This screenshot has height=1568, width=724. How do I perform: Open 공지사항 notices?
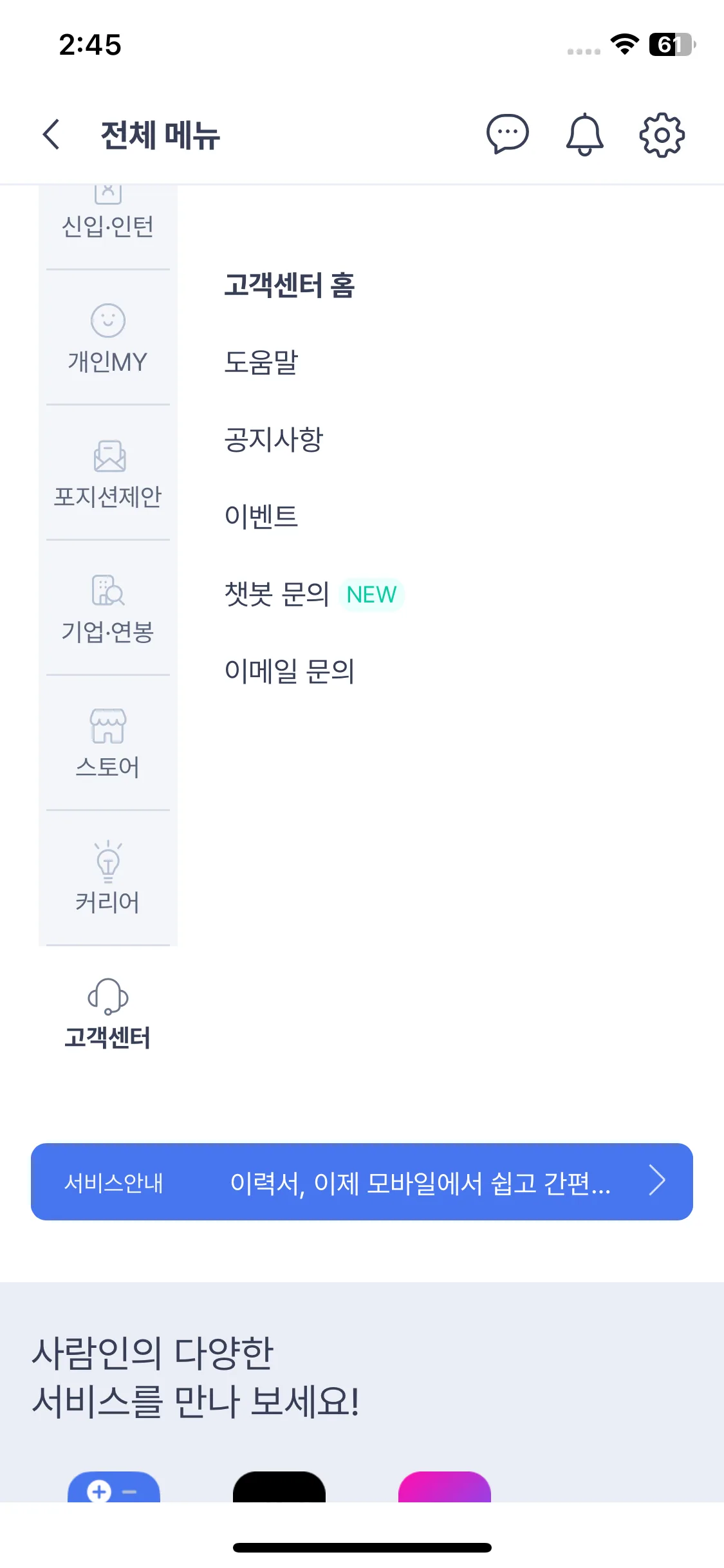[x=274, y=440]
